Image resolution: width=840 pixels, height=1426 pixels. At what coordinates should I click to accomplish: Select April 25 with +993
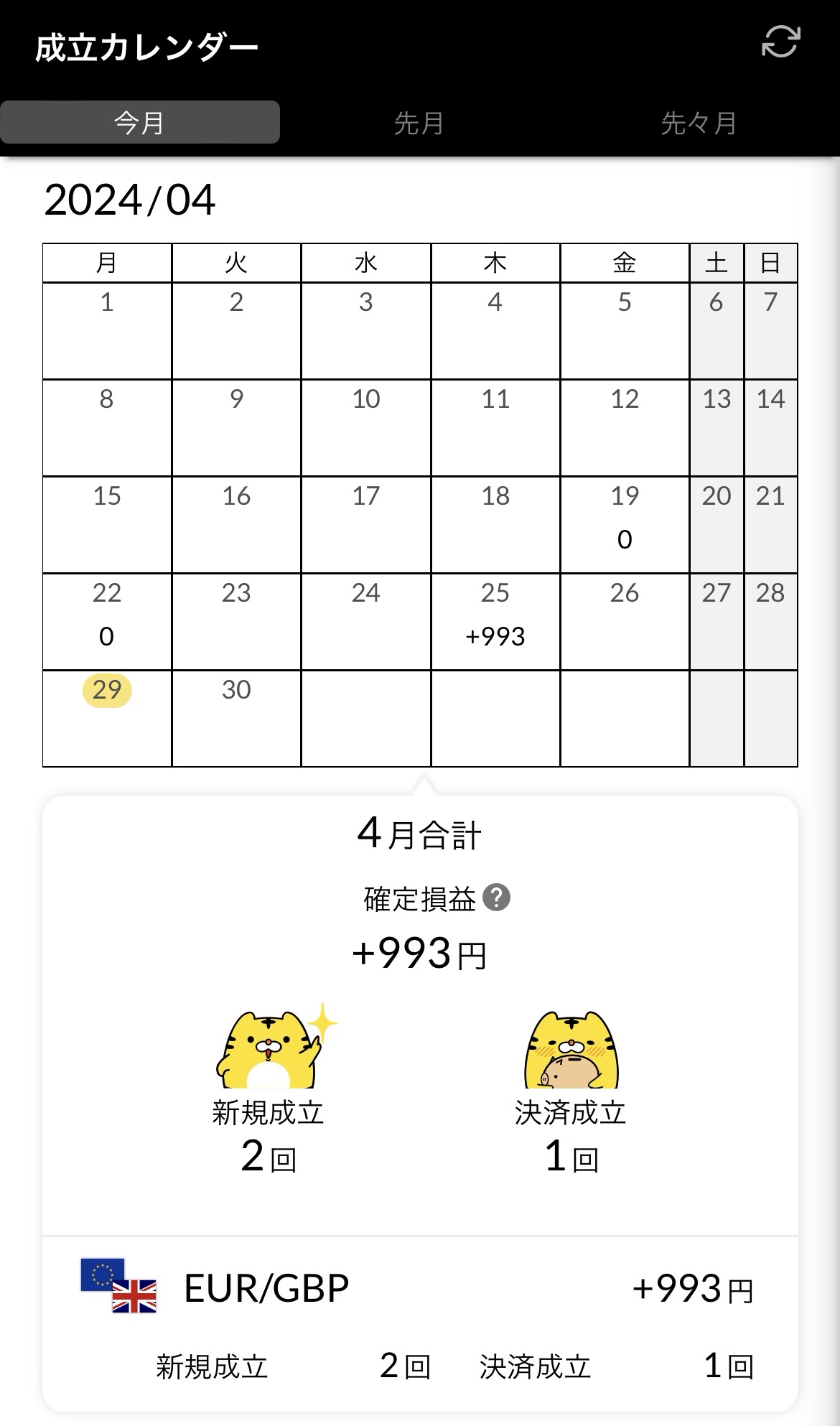click(x=495, y=621)
